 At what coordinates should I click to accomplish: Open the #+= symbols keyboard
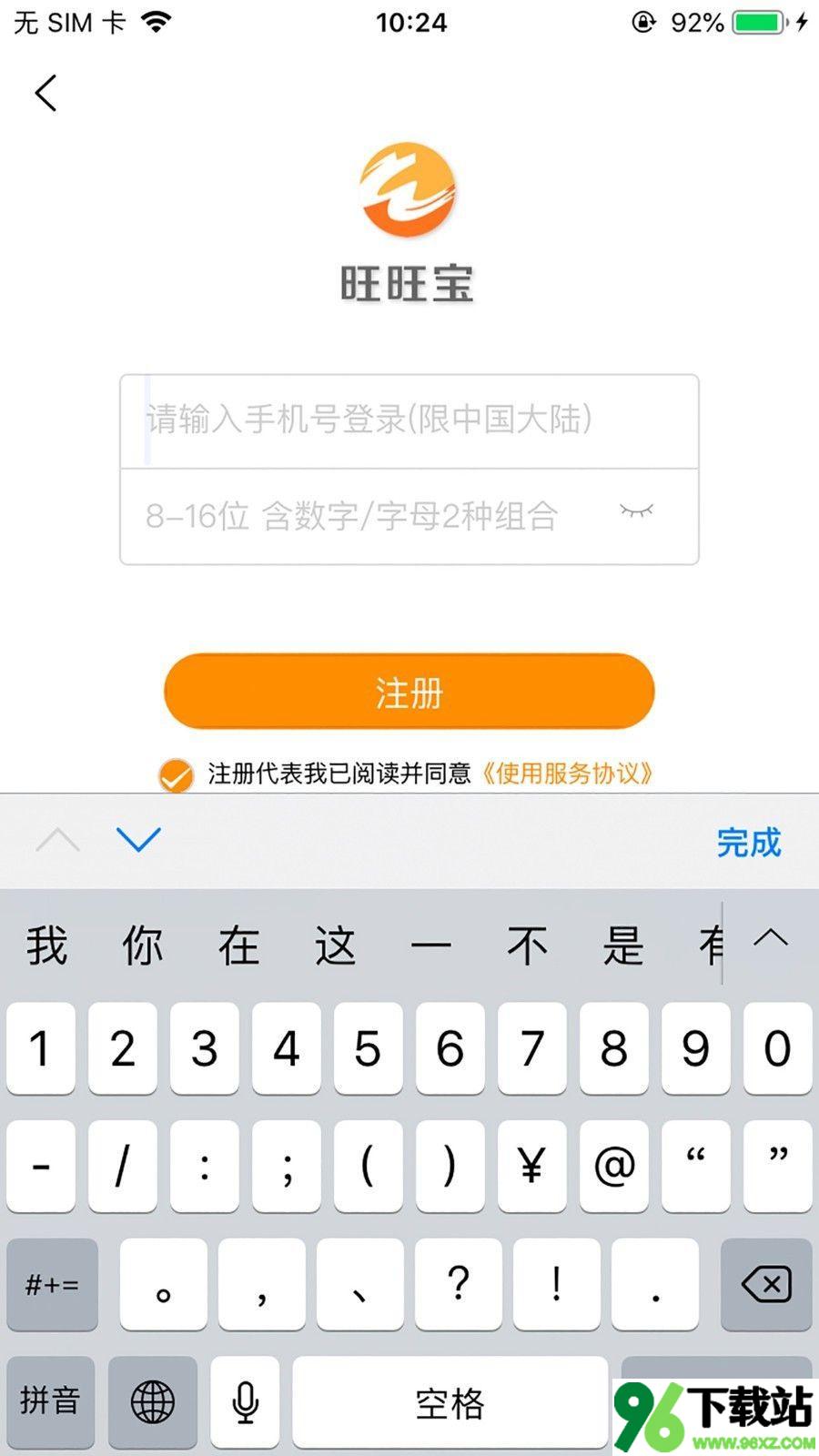[52, 1284]
